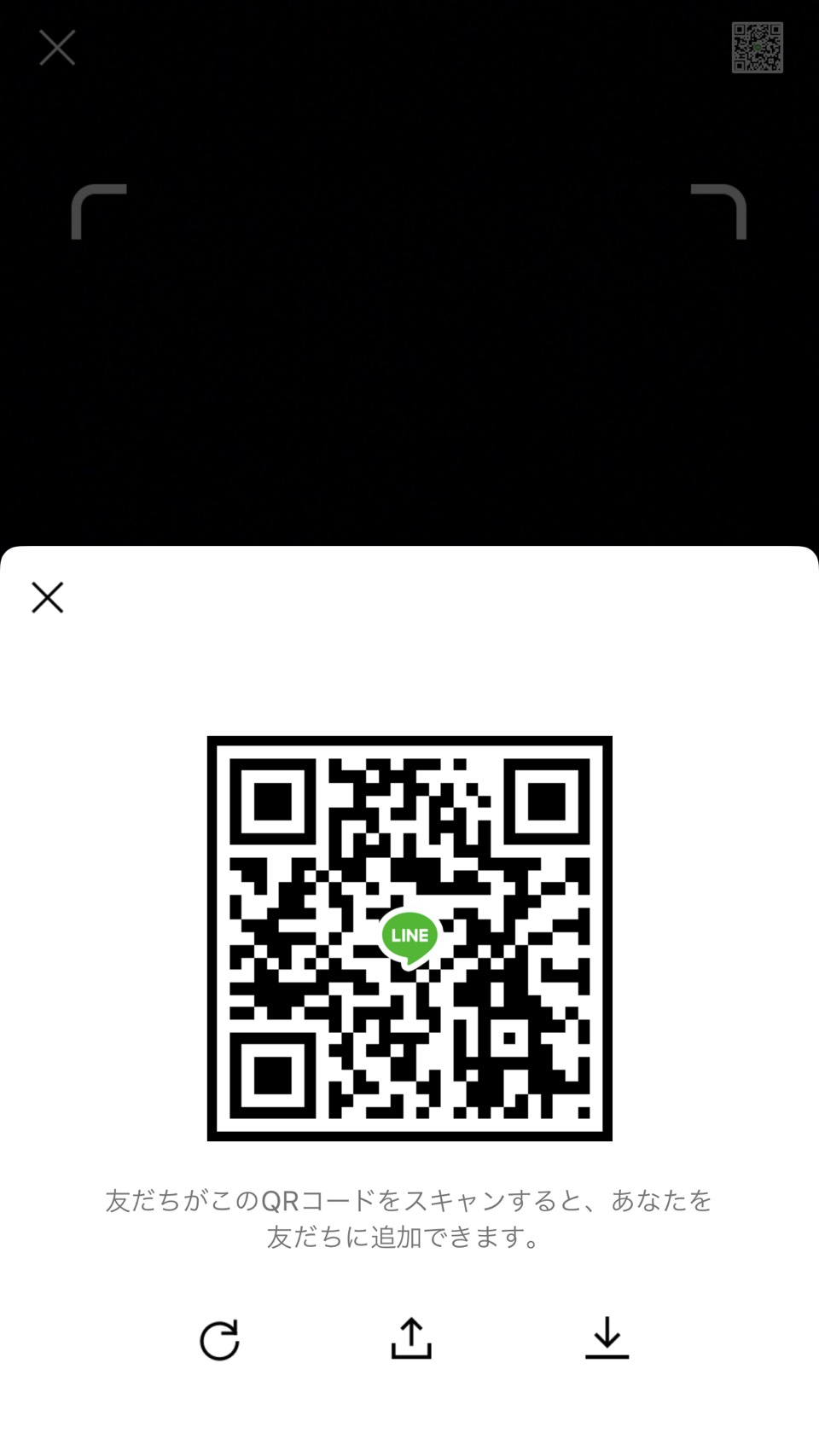
Task: Download the QR code image
Action: [607, 1337]
